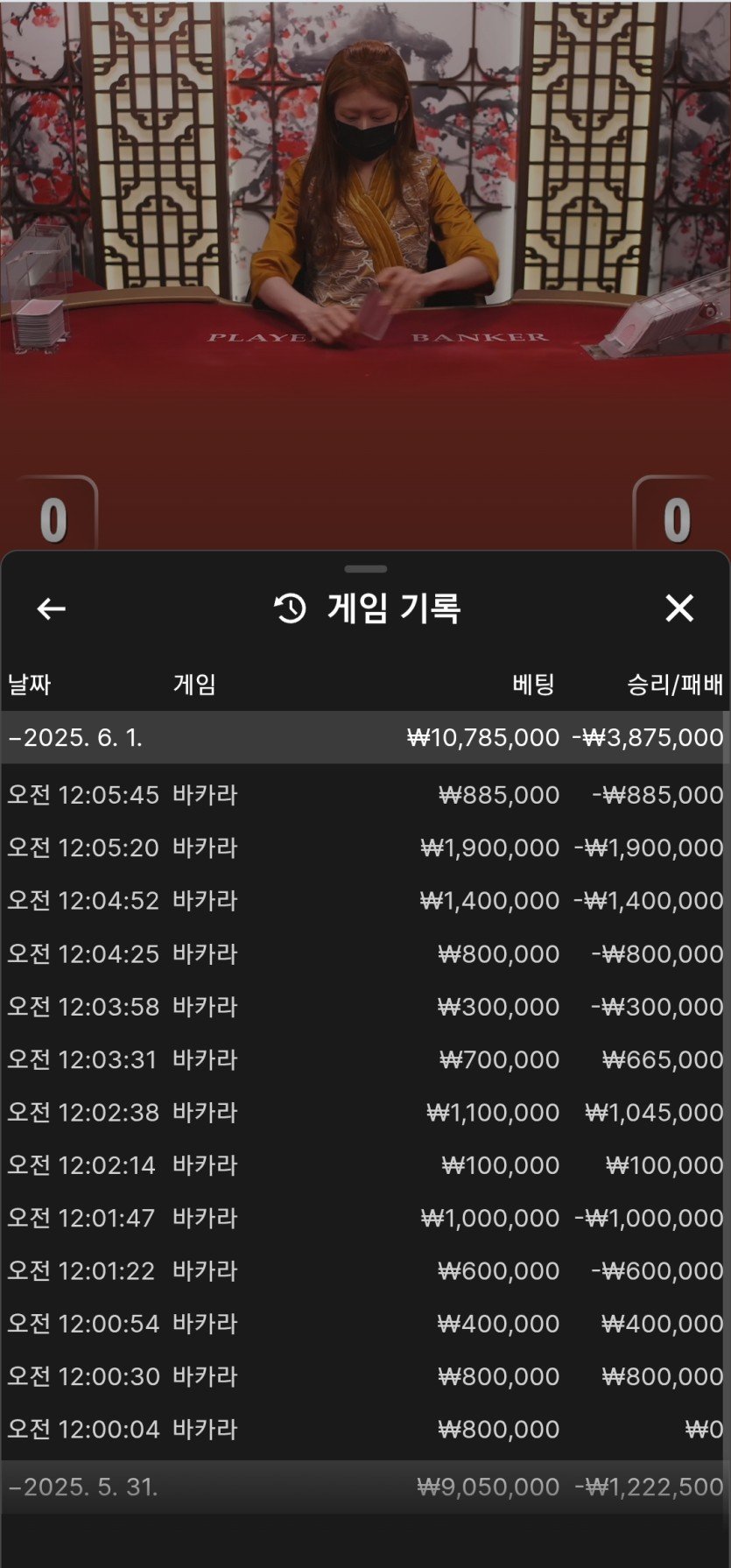Select the 오전 12:02:14 바카라 entry
Screen dimensions: 731x1568
pyautogui.click(x=365, y=1165)
